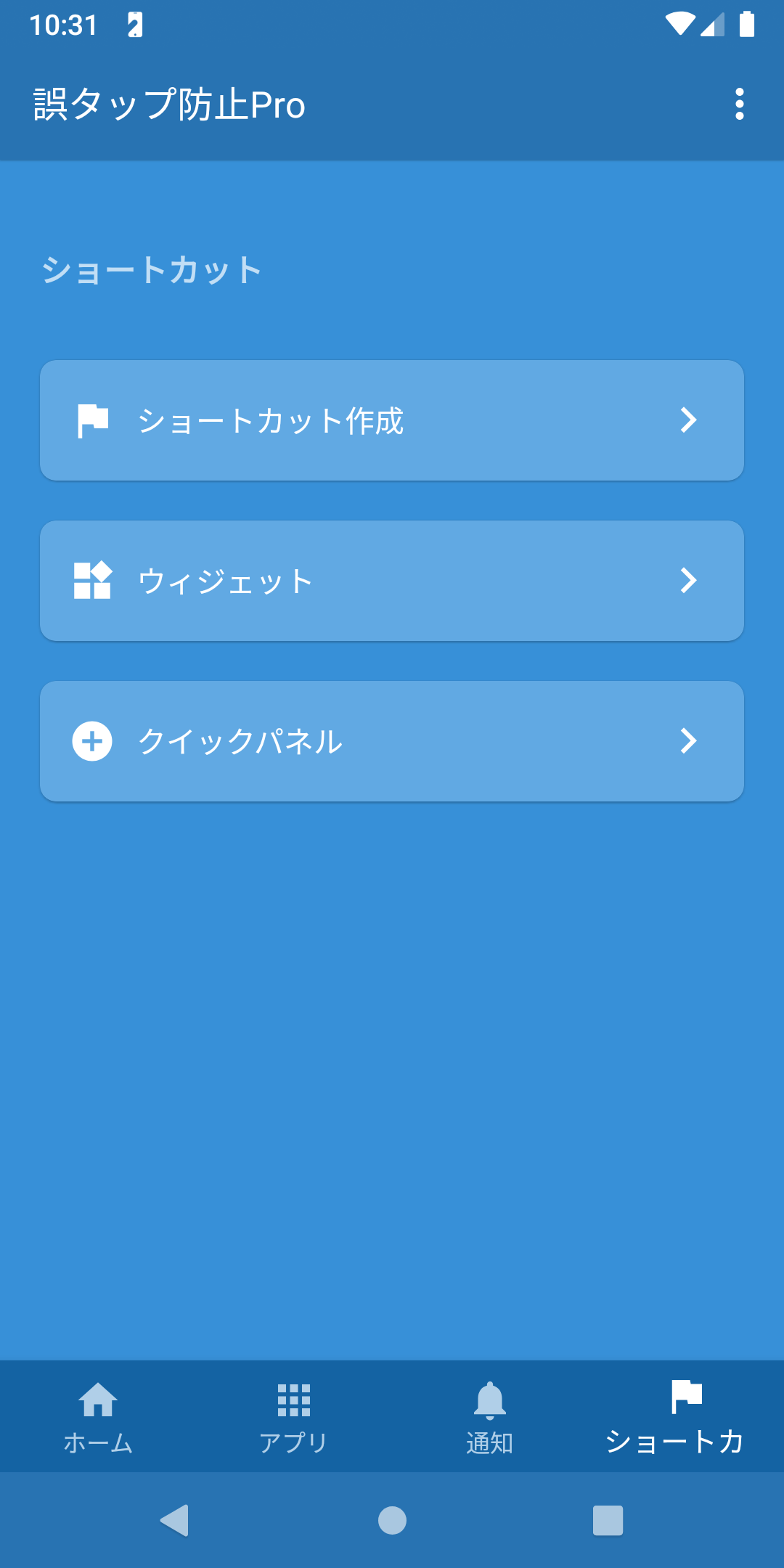Switch to the アプリ tab
Viewport: 784px width, 1568px height.
pos(294,1417)
